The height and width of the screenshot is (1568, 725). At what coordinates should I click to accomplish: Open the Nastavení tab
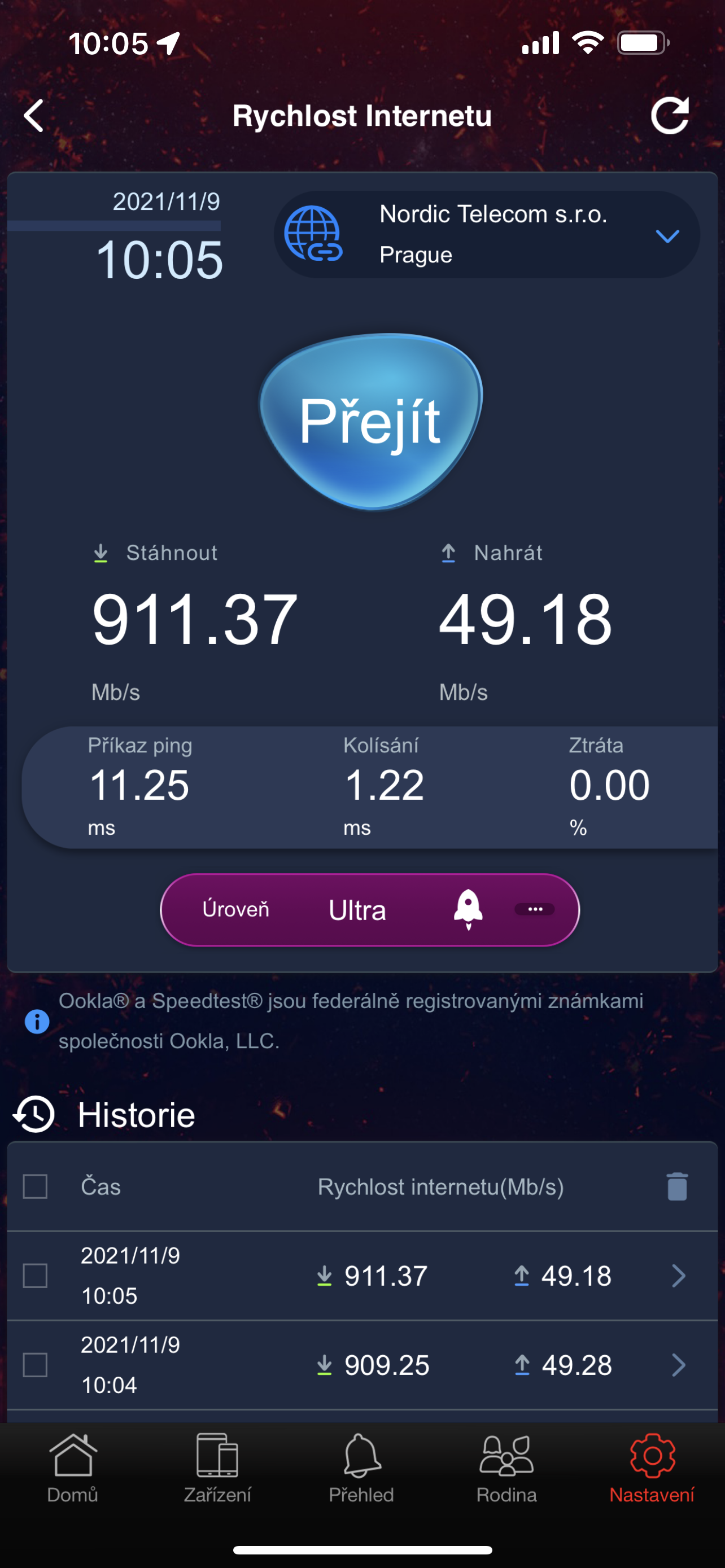652,1468
